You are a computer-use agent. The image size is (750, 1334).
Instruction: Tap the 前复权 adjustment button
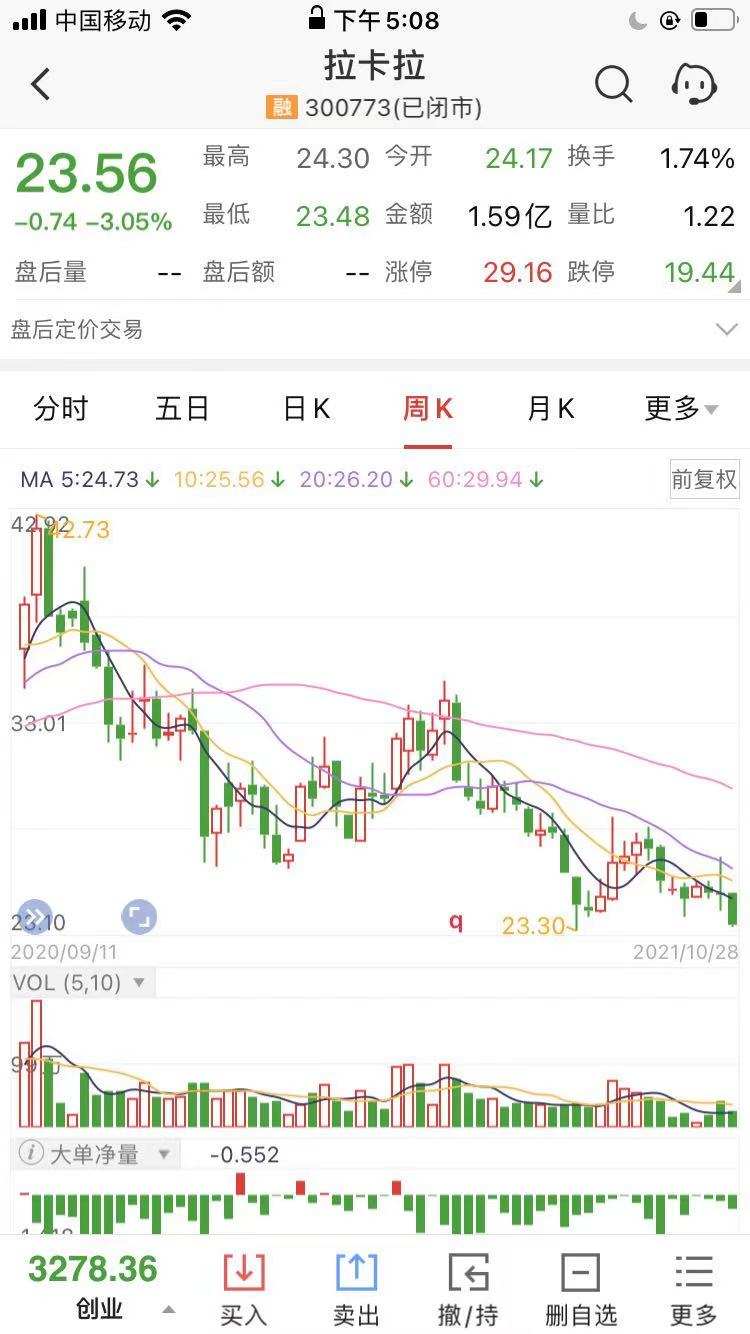point(704,479)
